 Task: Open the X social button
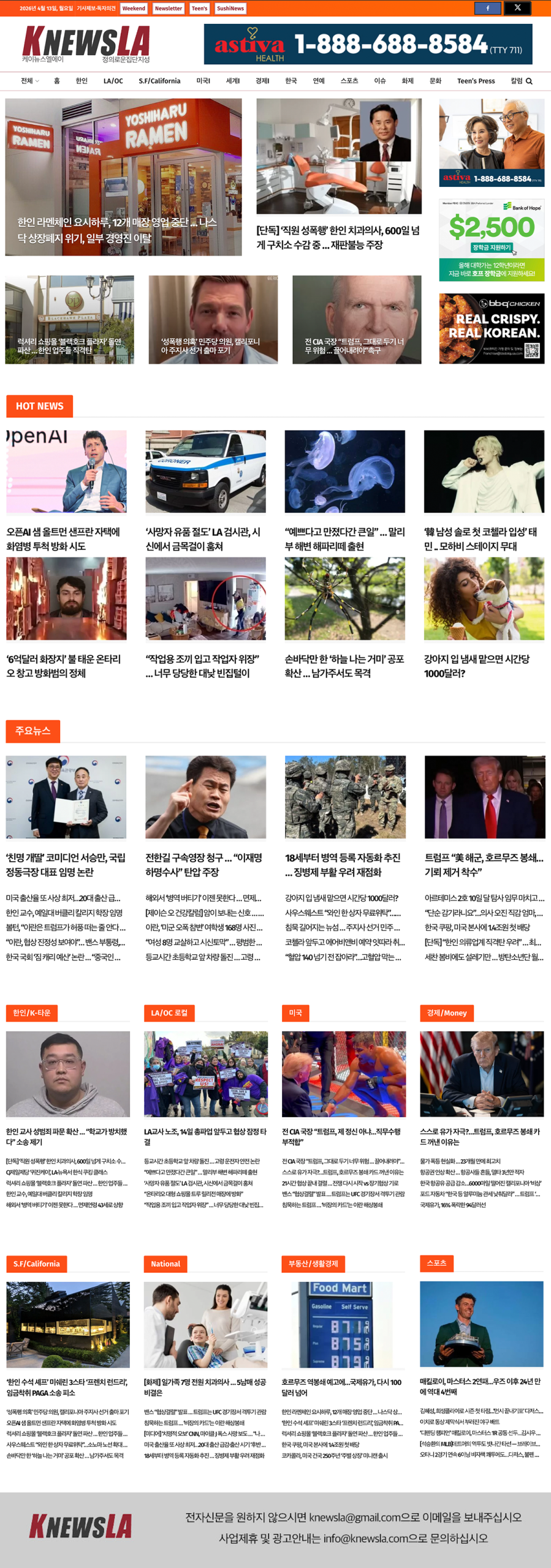517,8
